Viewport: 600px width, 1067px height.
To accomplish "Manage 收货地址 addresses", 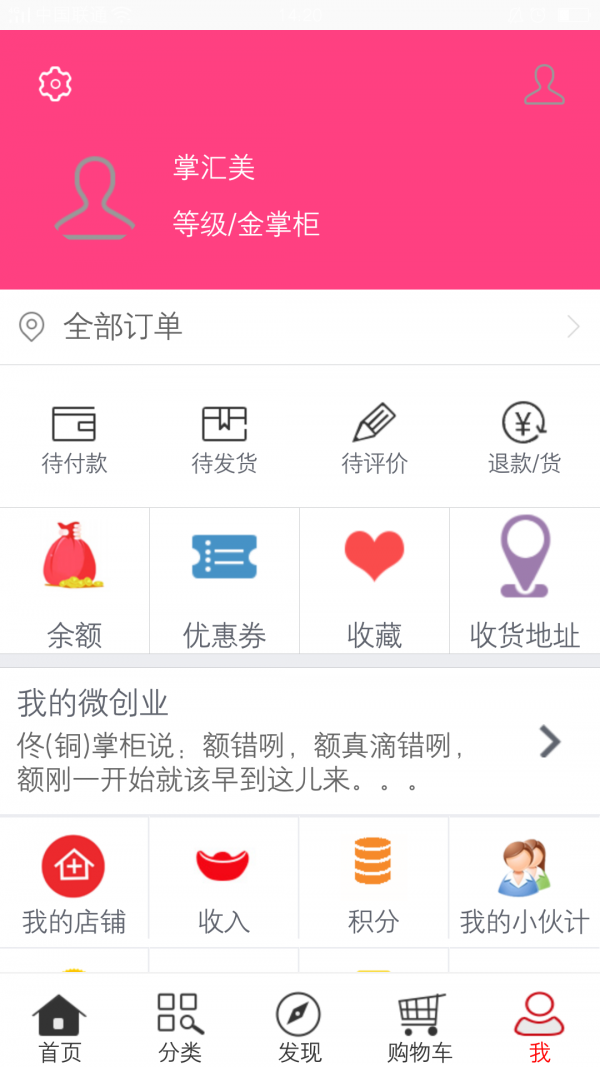I will pos(524,582).
